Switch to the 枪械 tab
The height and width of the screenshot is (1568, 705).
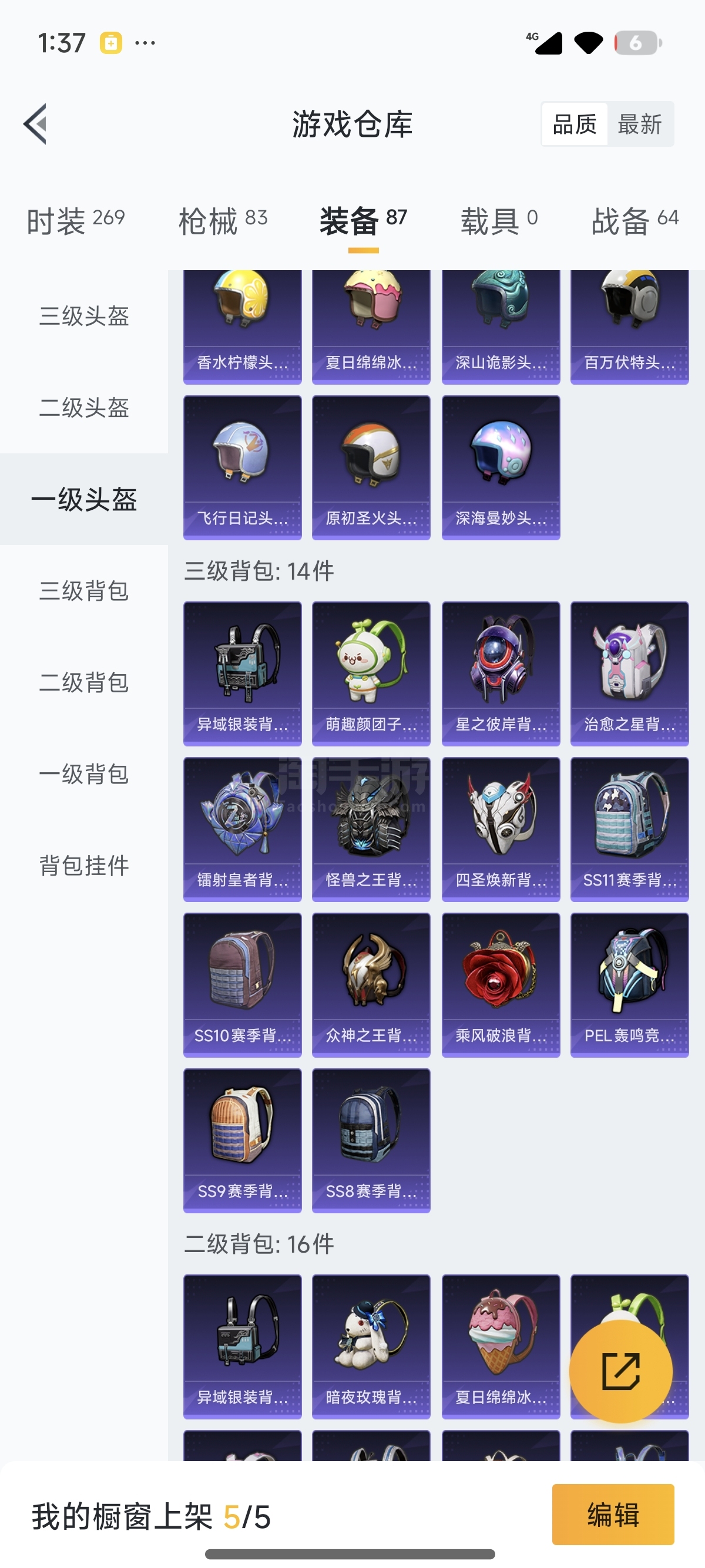point(223,220)
